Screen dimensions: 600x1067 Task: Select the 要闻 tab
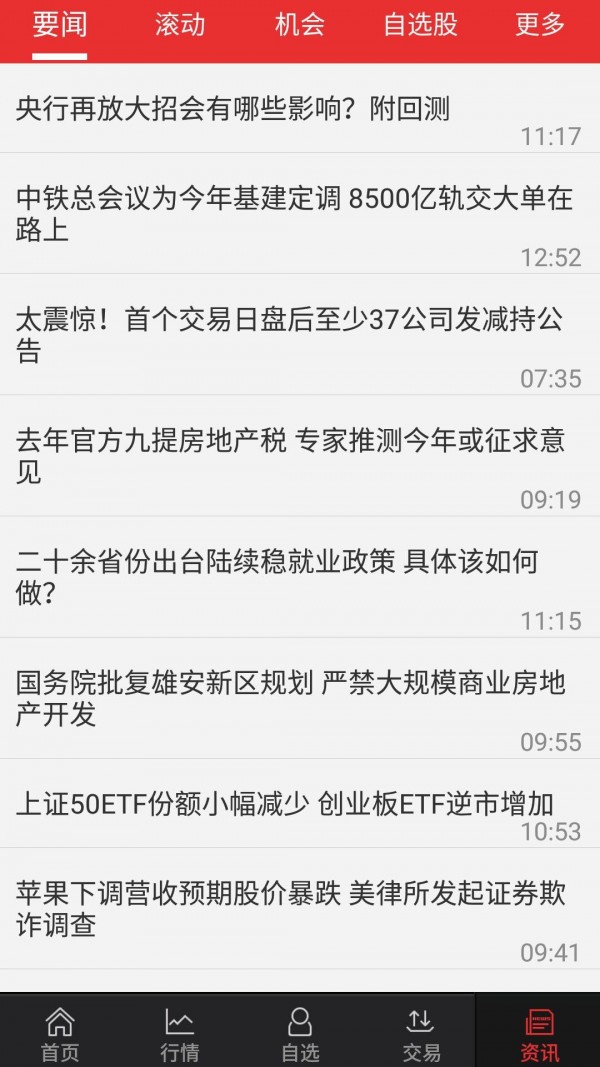(x=60, y=25)
